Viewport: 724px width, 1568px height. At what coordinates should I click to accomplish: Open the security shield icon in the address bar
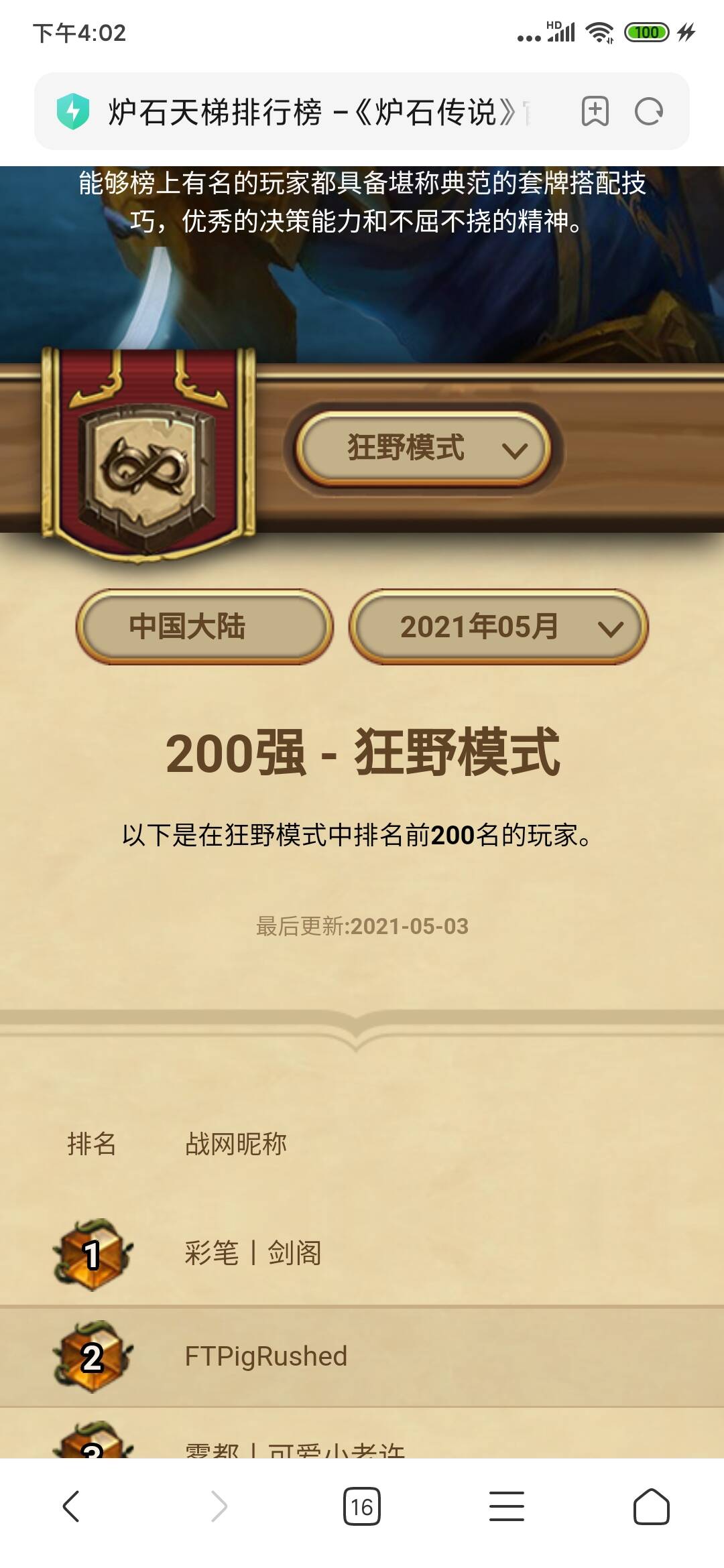click(x=73, y=111)
